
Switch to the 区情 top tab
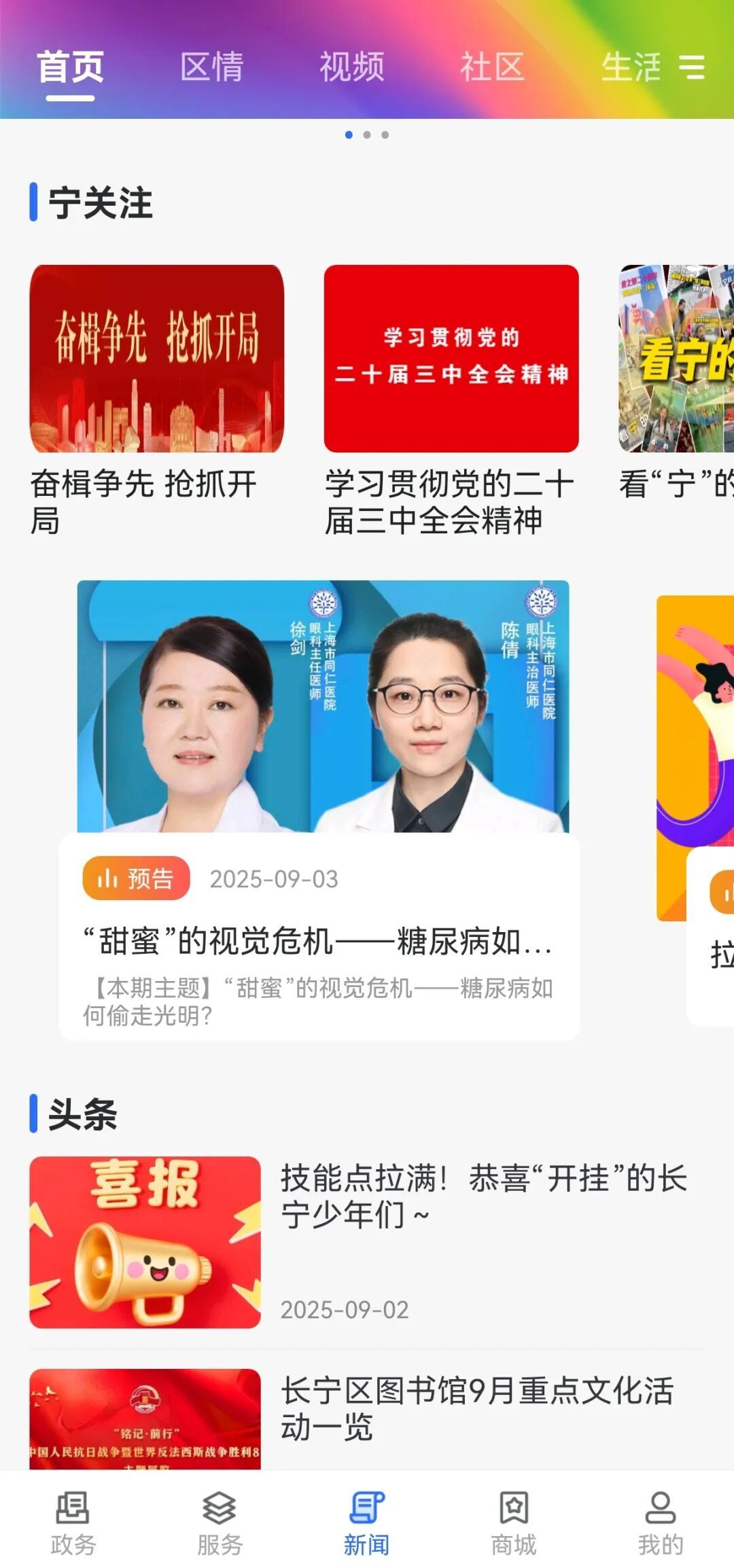(x=212, y=67)
